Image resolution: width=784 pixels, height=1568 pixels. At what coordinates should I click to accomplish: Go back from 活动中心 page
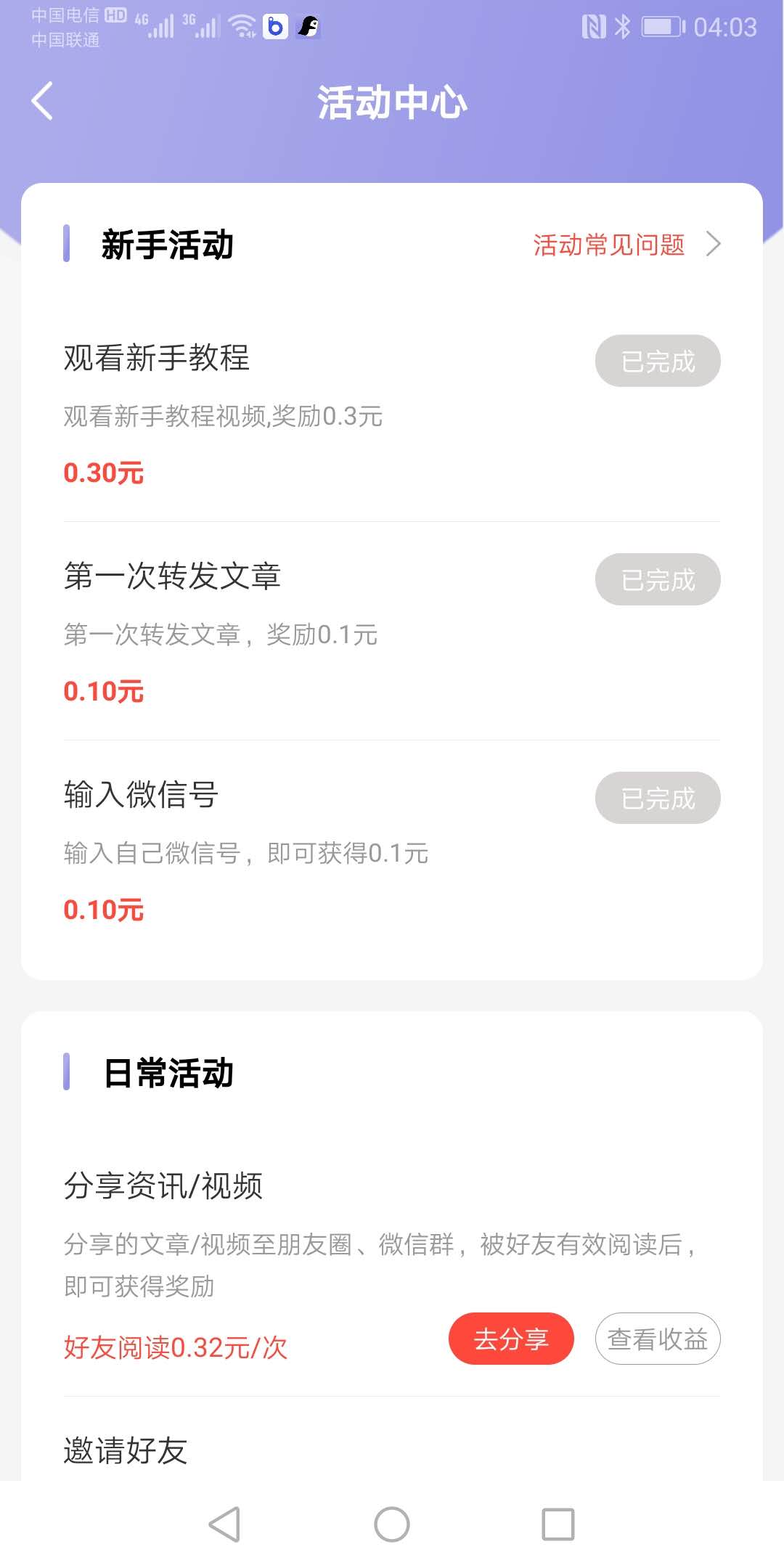tap(43, 101)
